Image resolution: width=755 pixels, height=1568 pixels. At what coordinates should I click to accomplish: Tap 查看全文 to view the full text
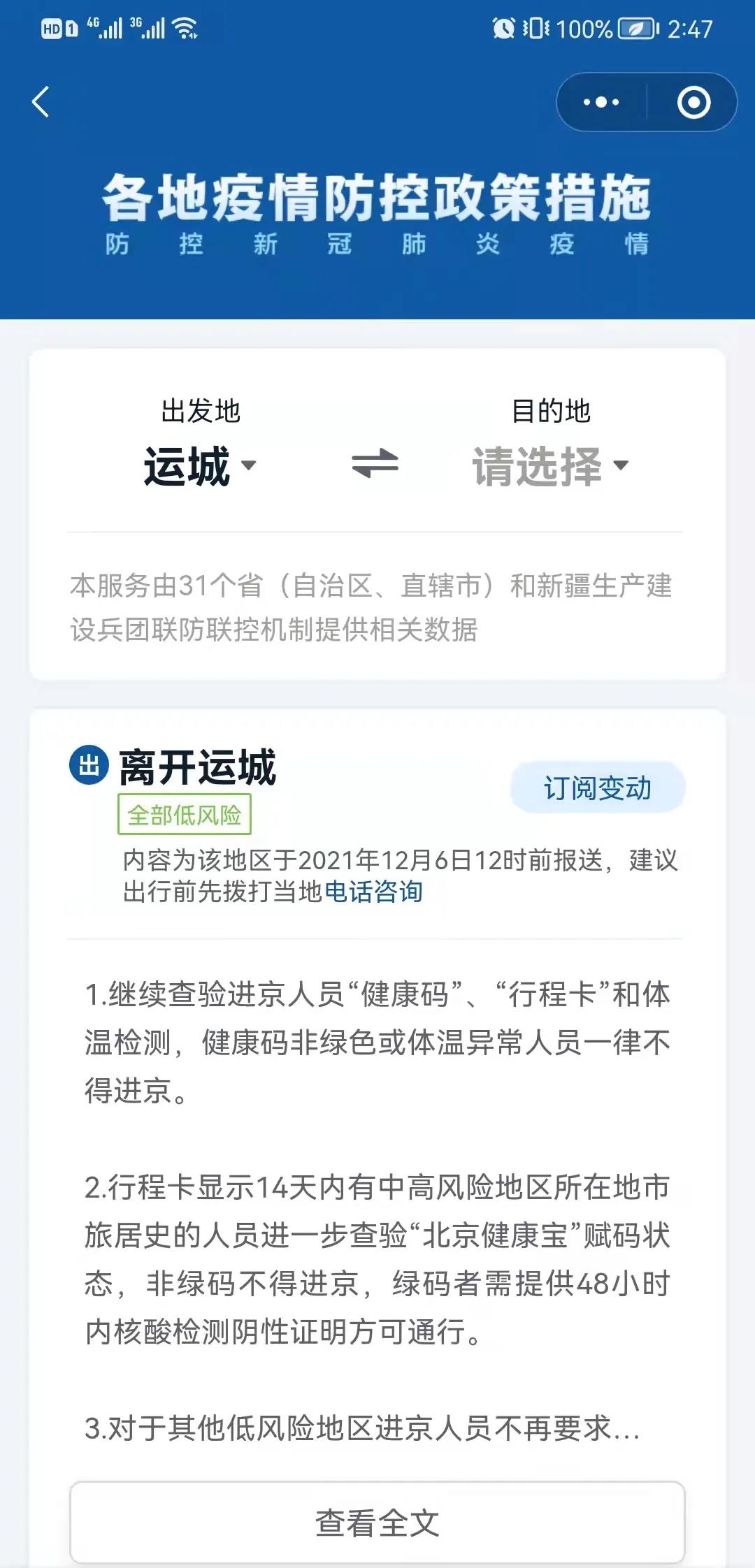[x=377, y=1523]
